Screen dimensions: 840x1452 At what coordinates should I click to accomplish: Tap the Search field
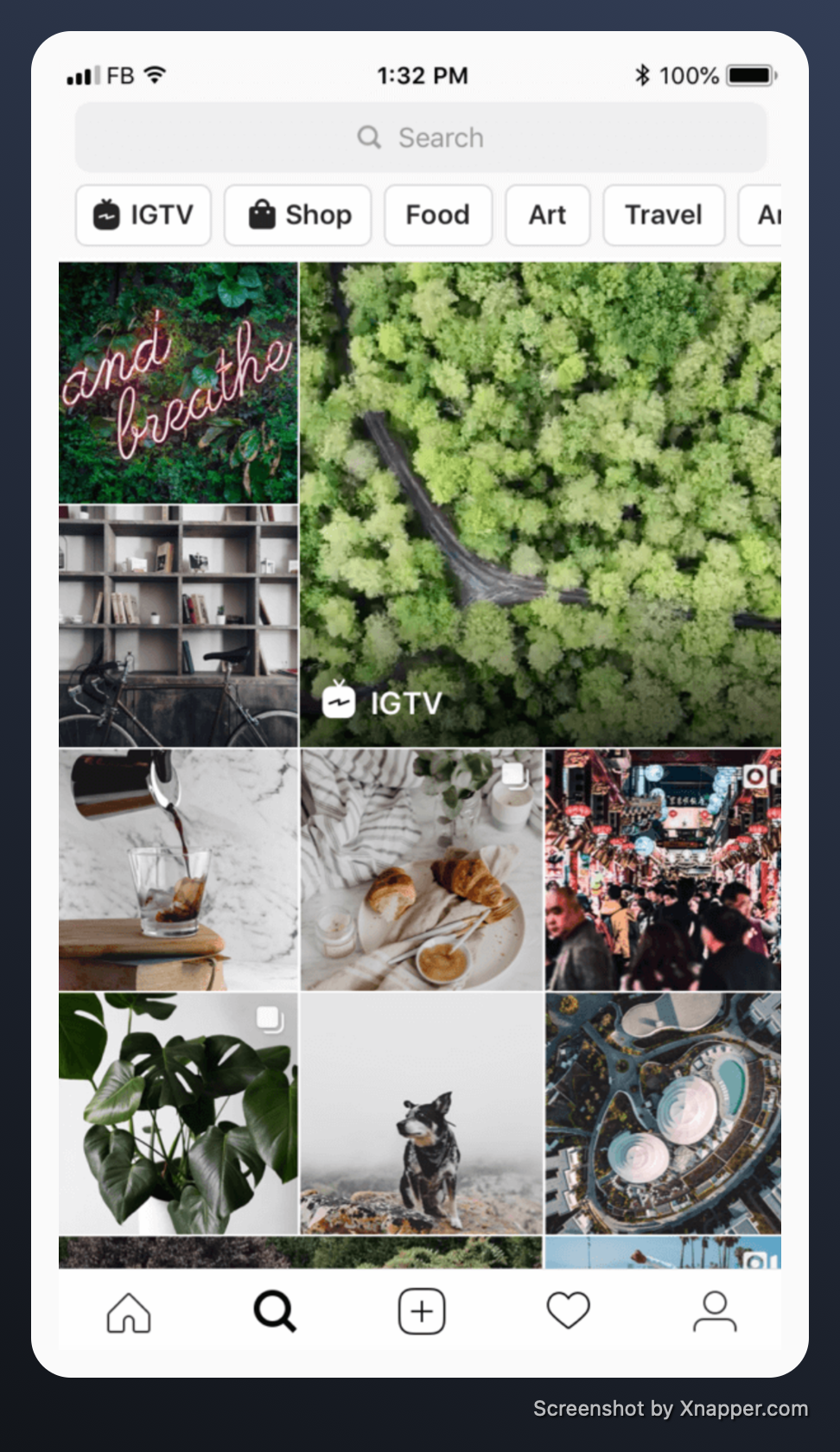(421, 137)
